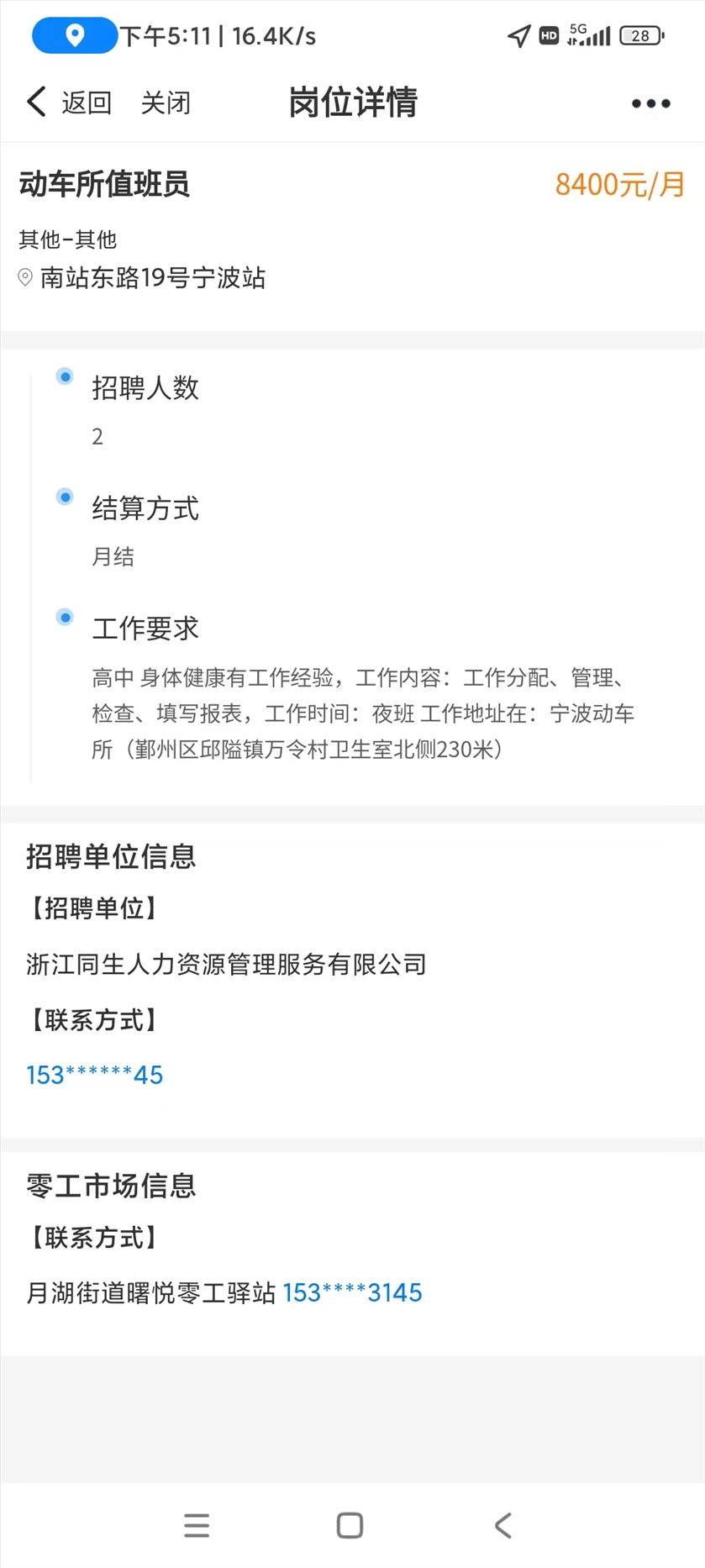Close the page with 关闭
The height and width of the screenshot is (1568, 705).
click(x=166, y=103)
